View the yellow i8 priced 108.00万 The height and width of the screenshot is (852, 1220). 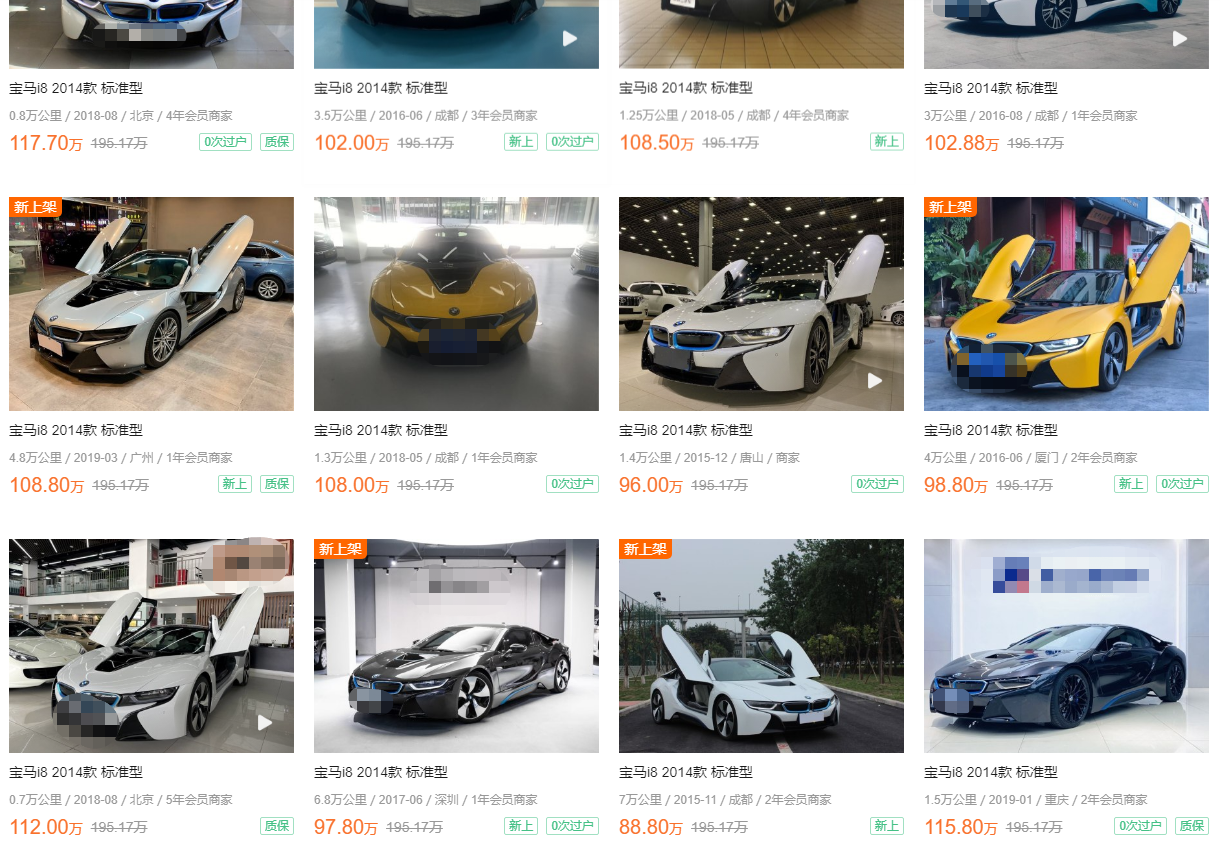[456, 304]
